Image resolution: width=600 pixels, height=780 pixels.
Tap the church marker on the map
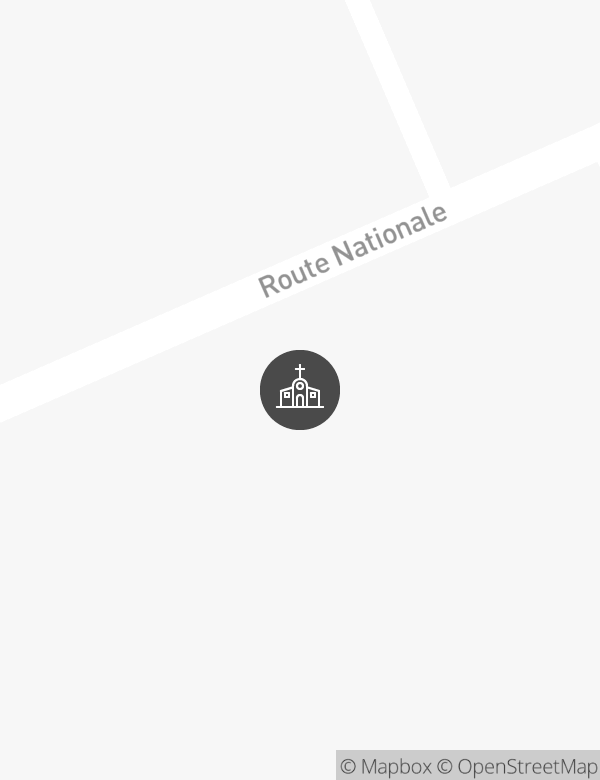(x=300, y=390)
